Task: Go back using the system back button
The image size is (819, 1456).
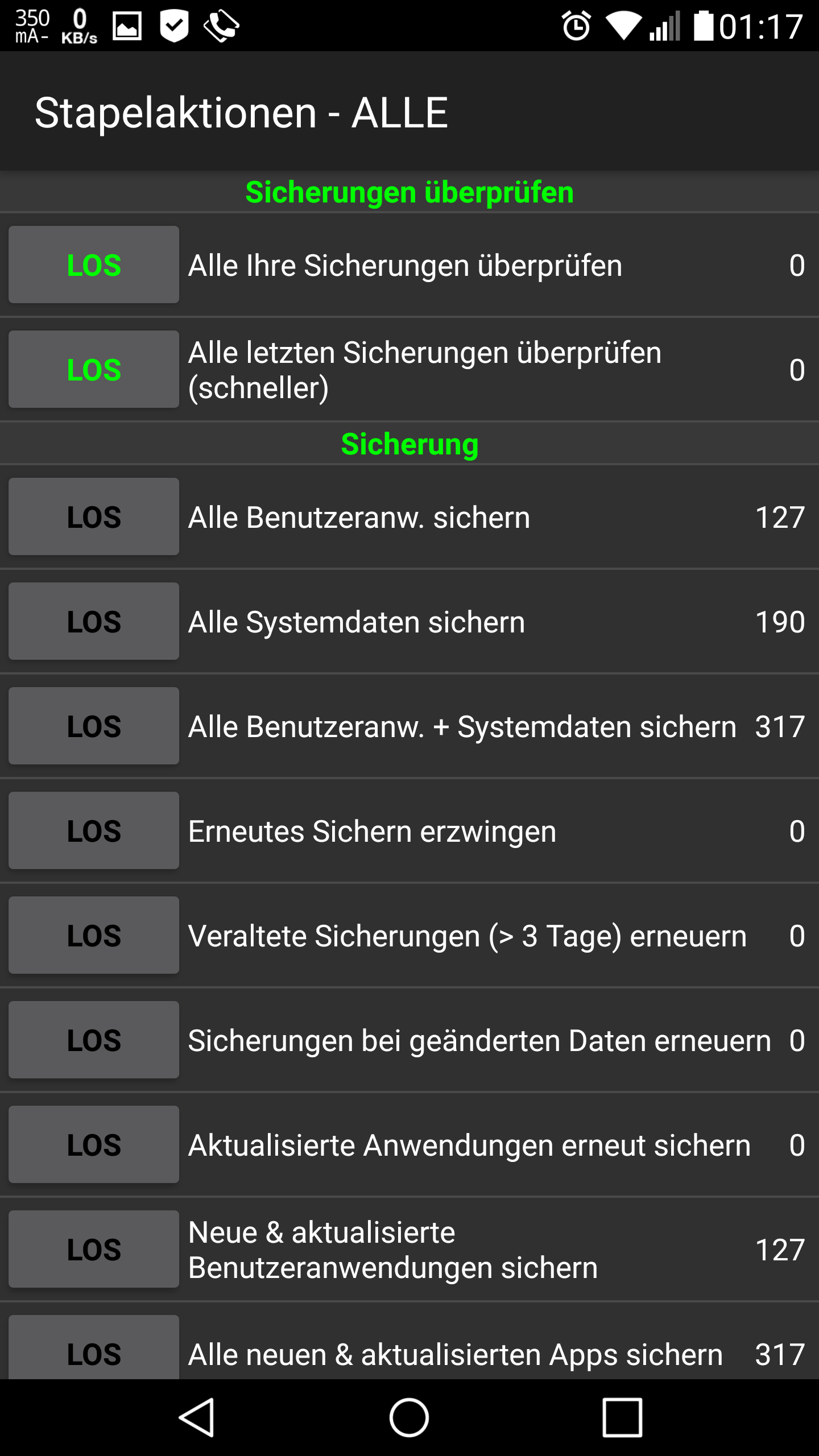Action: pyautogui.click(x=197, y=1417)
